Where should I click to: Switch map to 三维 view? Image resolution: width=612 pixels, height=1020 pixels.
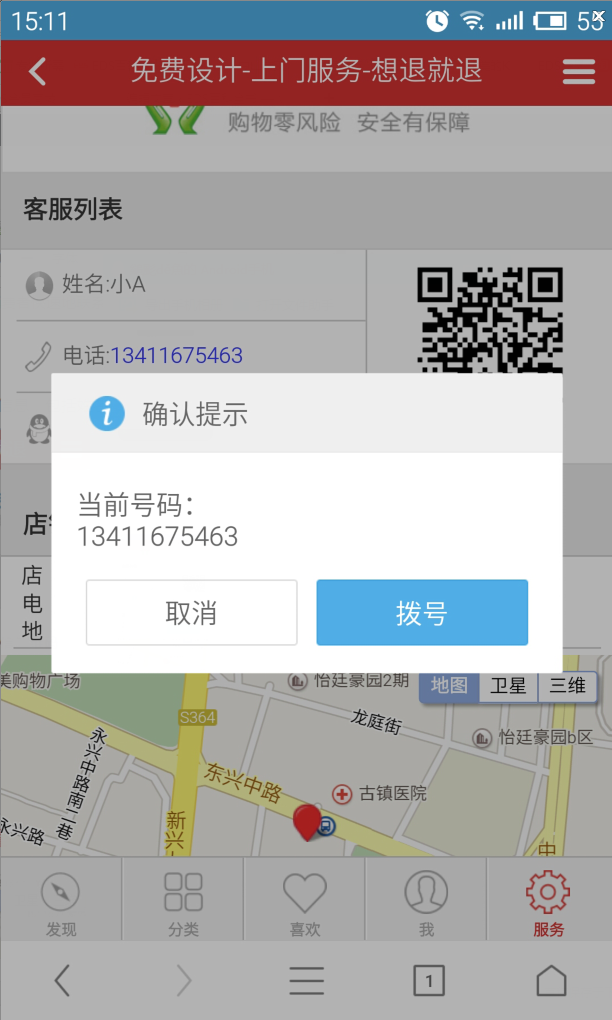[567, 686]
